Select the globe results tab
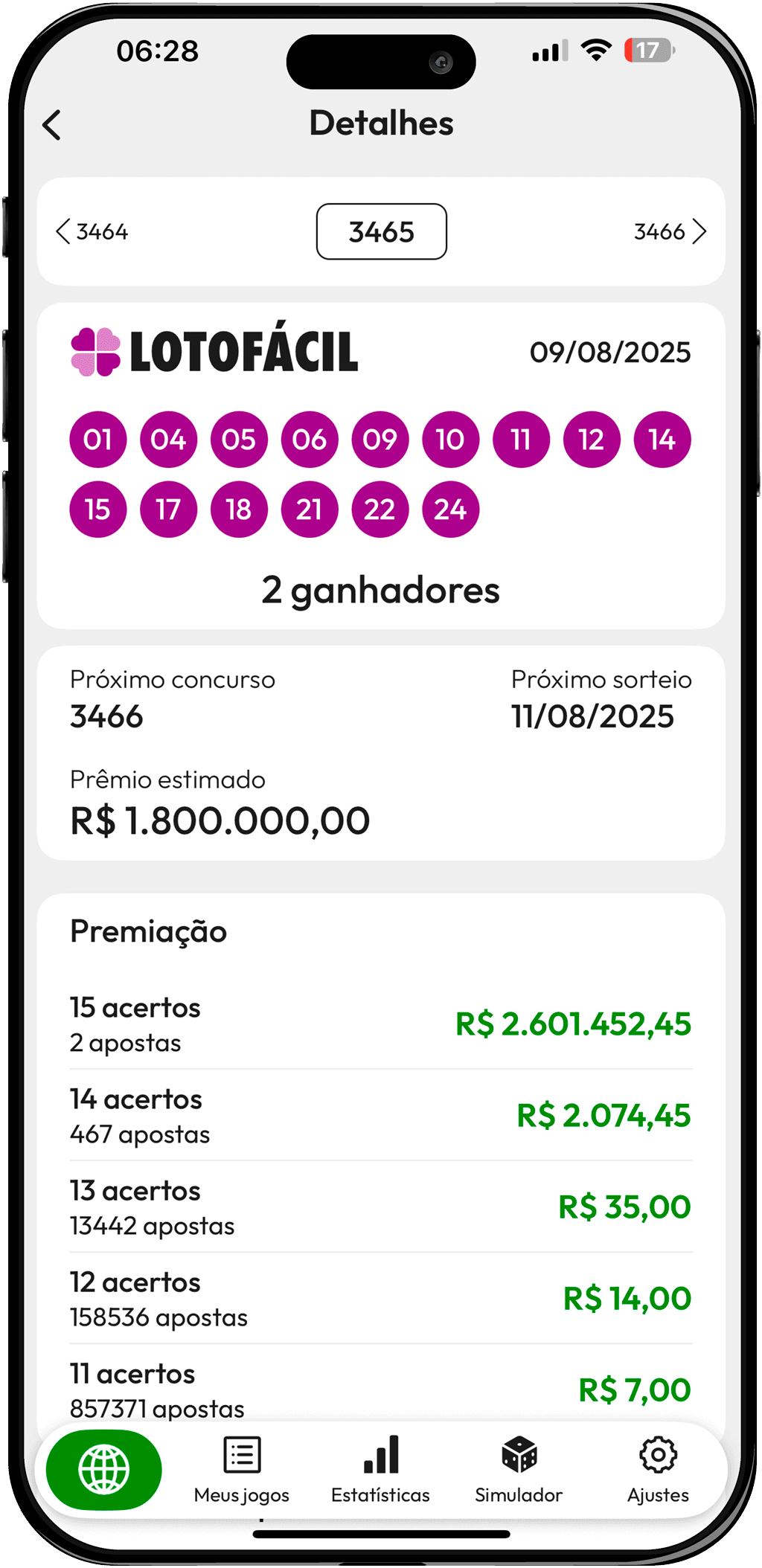The height and width of the screenshot is (1568, 762). click(103, 1469)
